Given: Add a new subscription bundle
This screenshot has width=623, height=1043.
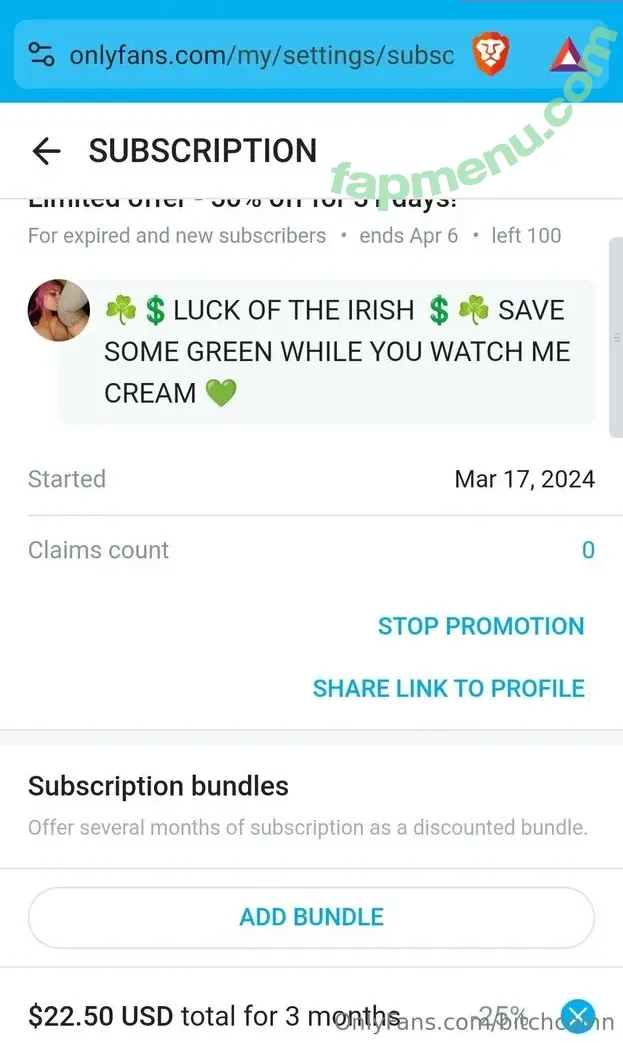Looking at the screenshot, I should [x=311, y=917].
